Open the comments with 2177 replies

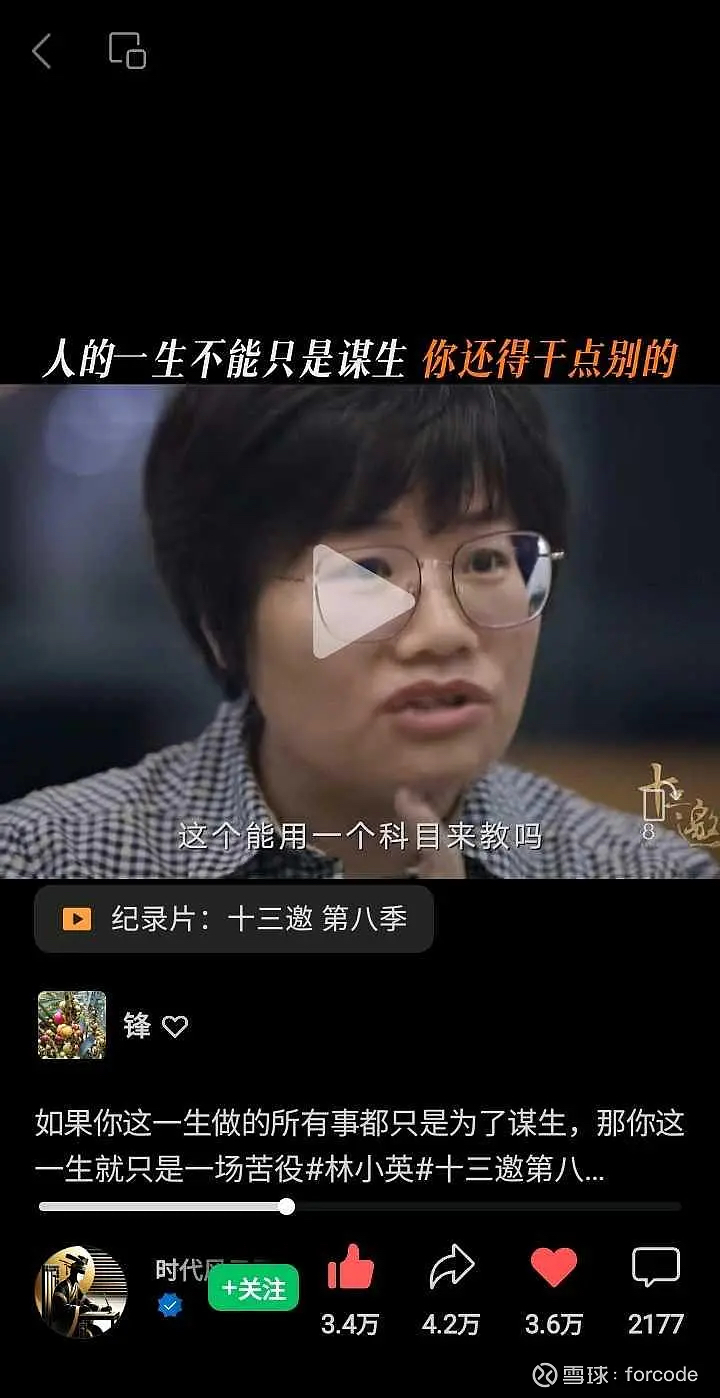(655, 1268)
